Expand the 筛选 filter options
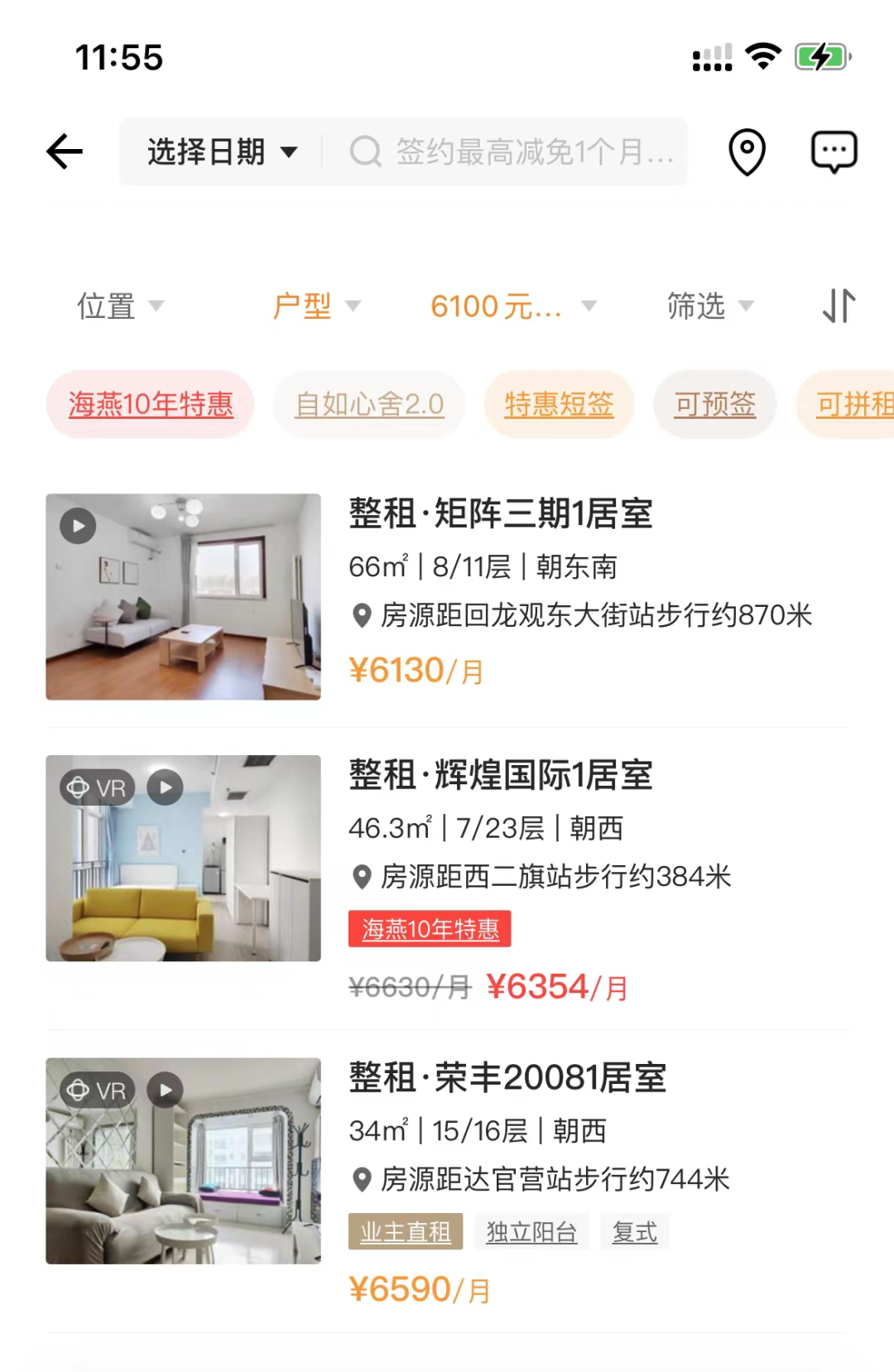This screenshot has width=894, height=1372. pos(709,306)
